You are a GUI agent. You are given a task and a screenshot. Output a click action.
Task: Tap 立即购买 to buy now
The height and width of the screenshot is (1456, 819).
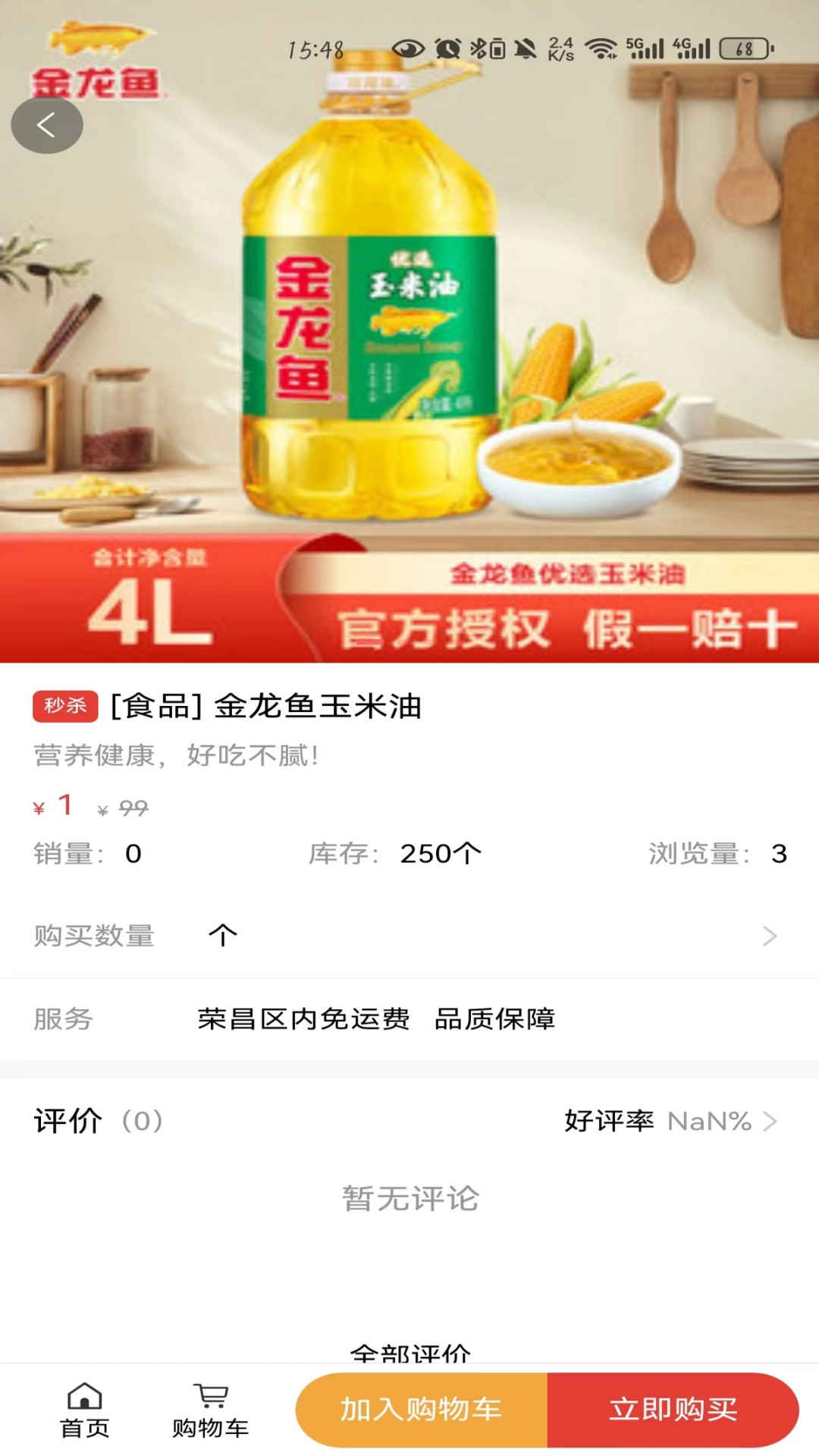click(x=673, y=1410)
